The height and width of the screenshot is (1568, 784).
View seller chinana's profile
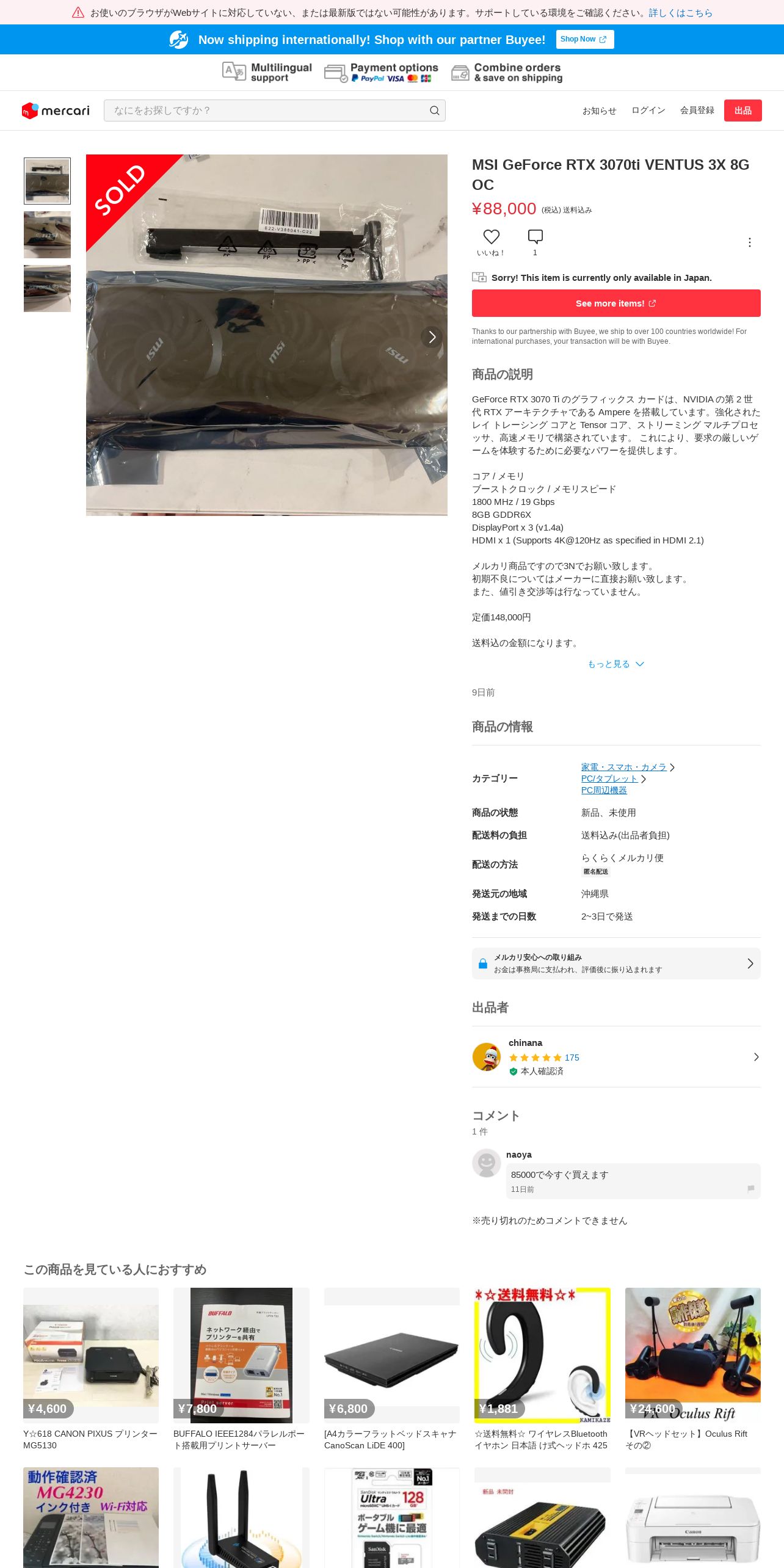[x=616, y=1057]
